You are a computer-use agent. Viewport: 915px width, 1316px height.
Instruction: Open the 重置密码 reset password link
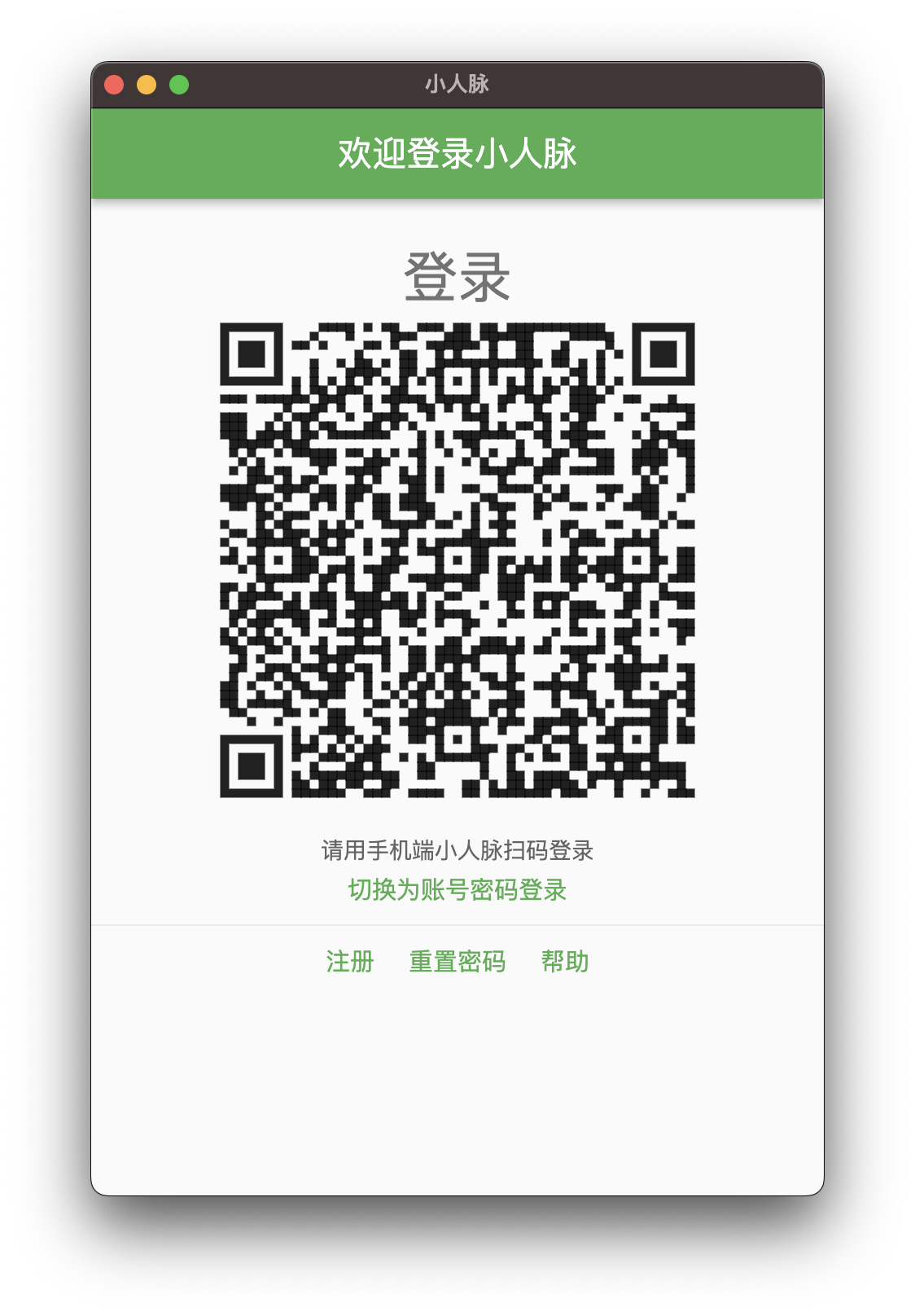pos(457,962)
